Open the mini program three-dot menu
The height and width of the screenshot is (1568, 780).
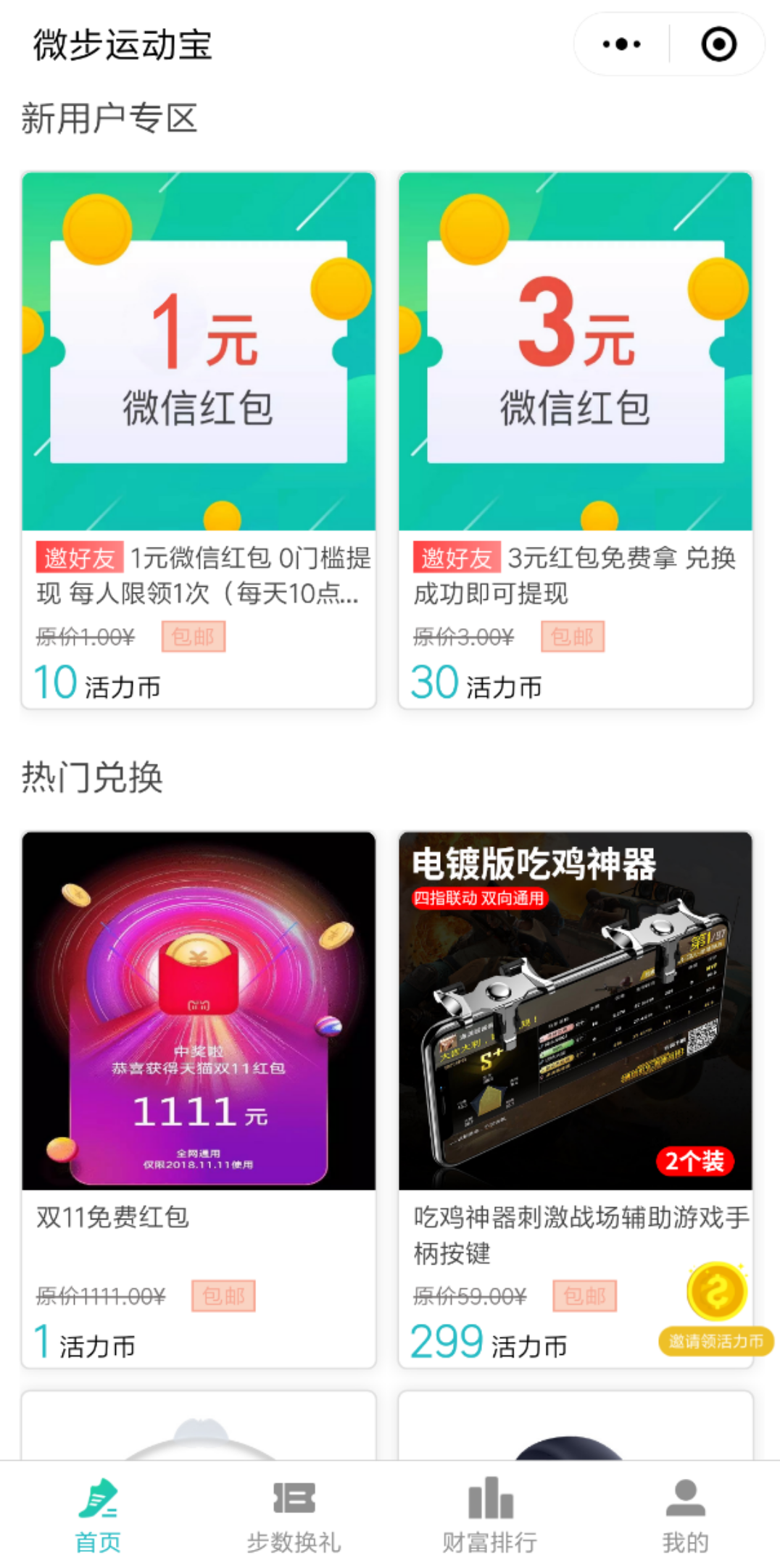click(621, 44)
